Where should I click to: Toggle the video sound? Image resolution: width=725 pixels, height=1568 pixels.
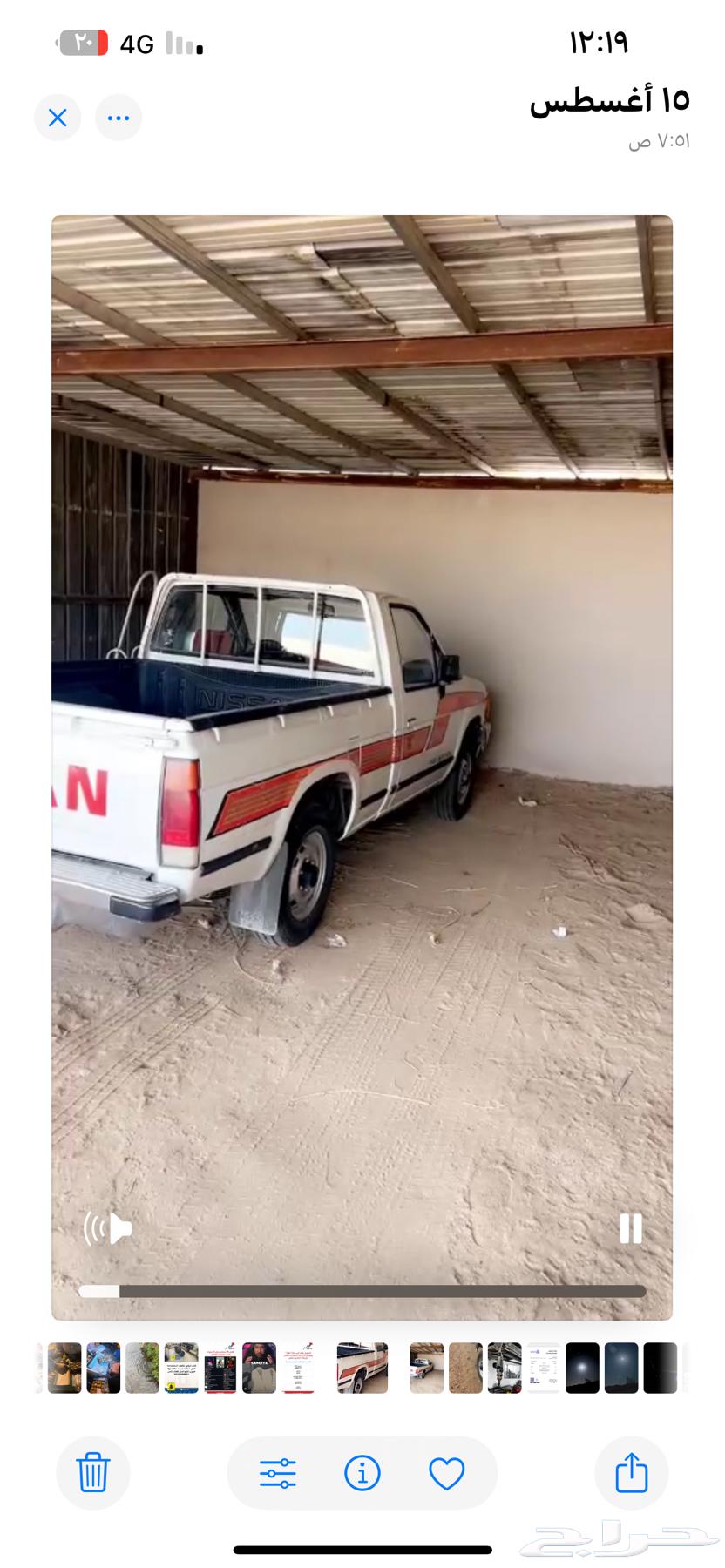[107, 1228]
